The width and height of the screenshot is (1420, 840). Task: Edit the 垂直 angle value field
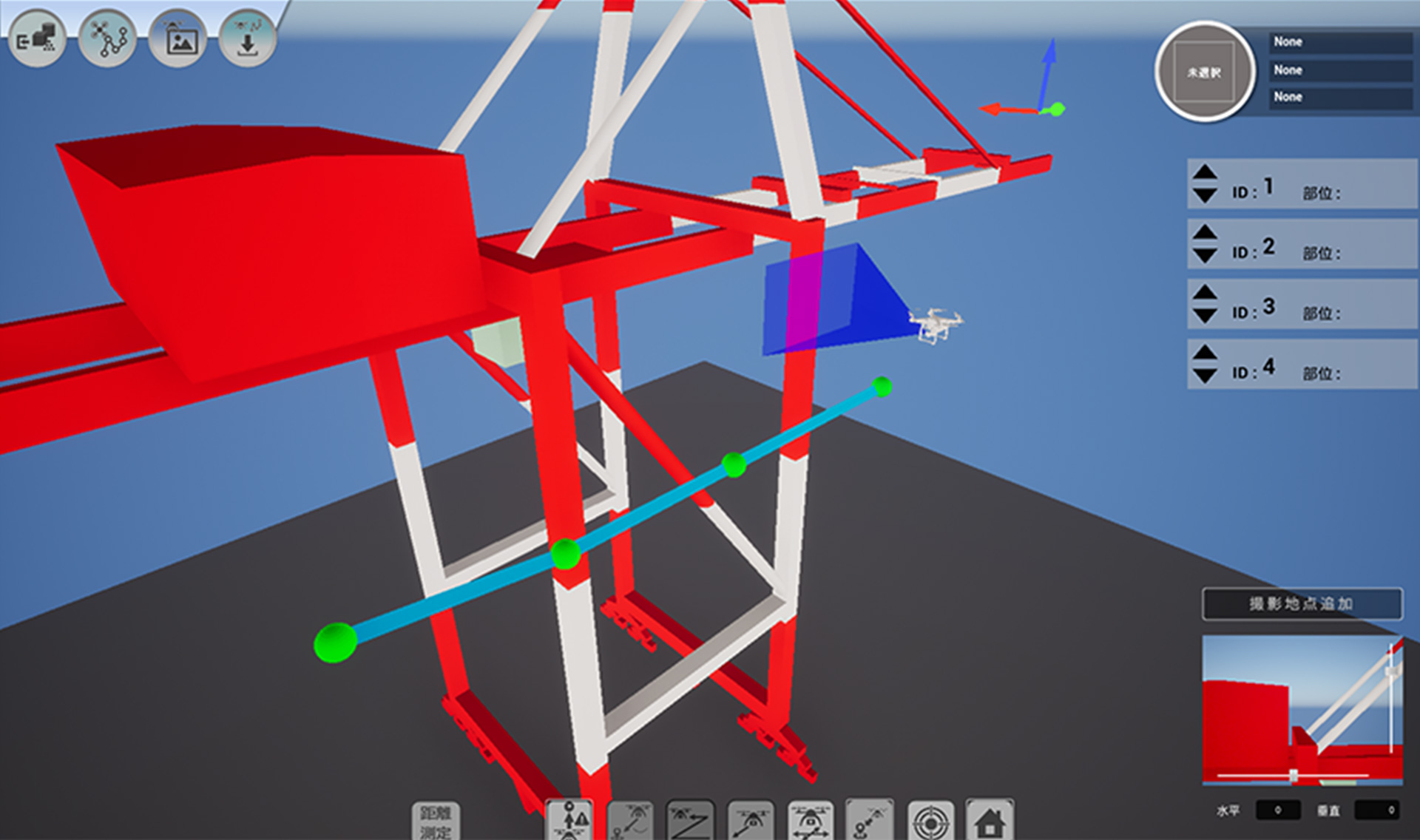click(1376, 810)
